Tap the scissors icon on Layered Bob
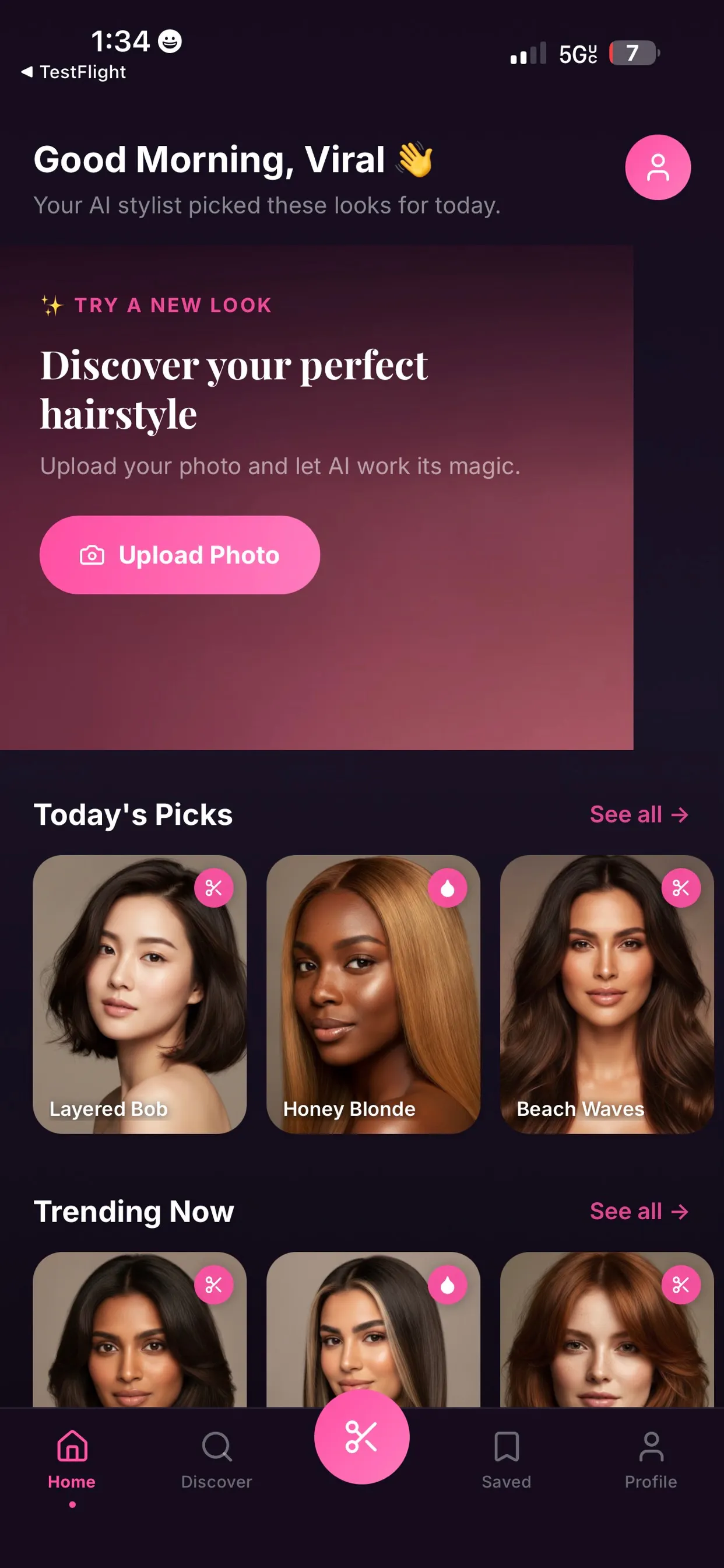This screenshot has height=1568, width=724. [x=213, y=888]
